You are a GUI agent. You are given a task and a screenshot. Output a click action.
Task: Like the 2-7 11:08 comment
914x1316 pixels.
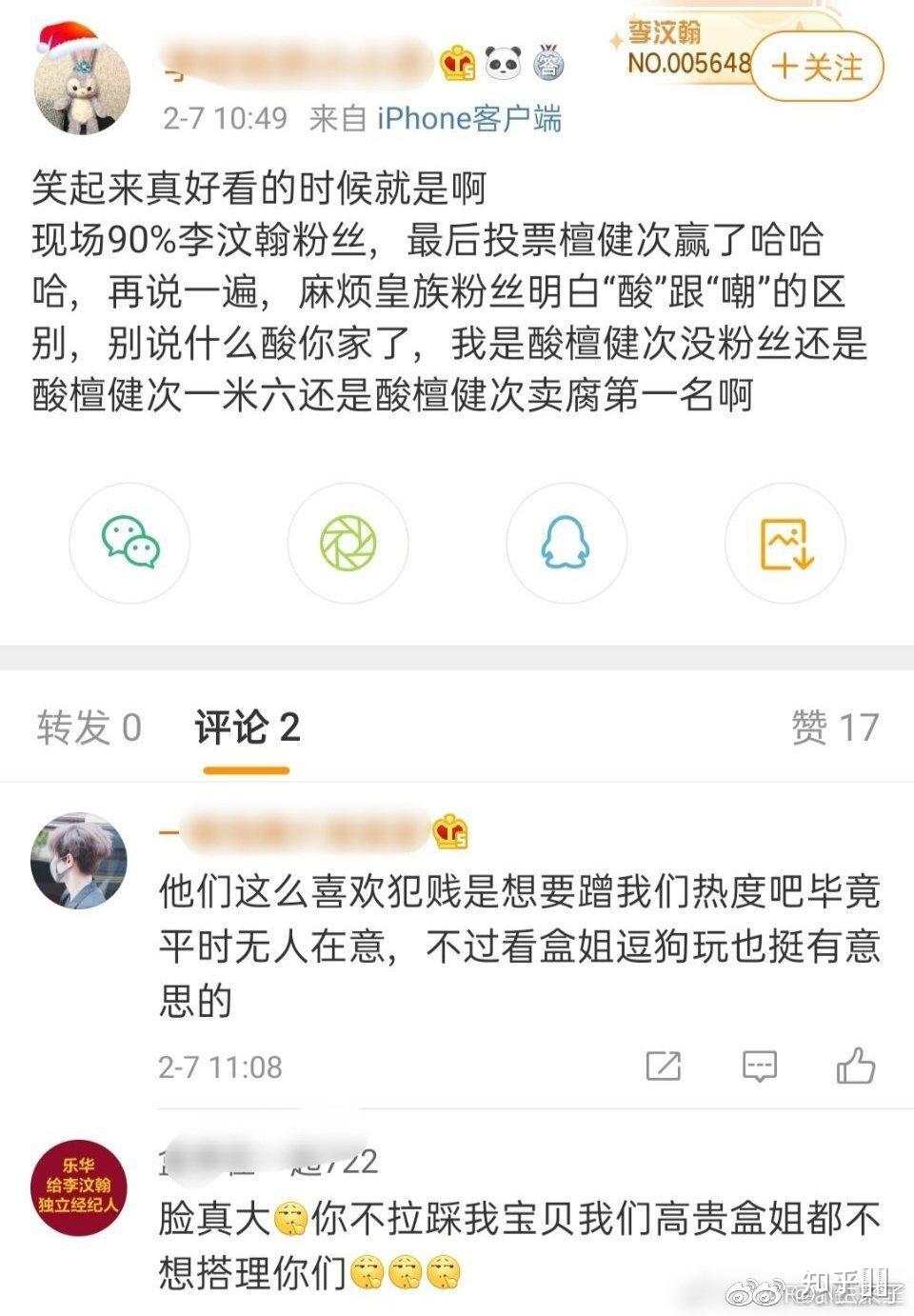(855, 1066)
